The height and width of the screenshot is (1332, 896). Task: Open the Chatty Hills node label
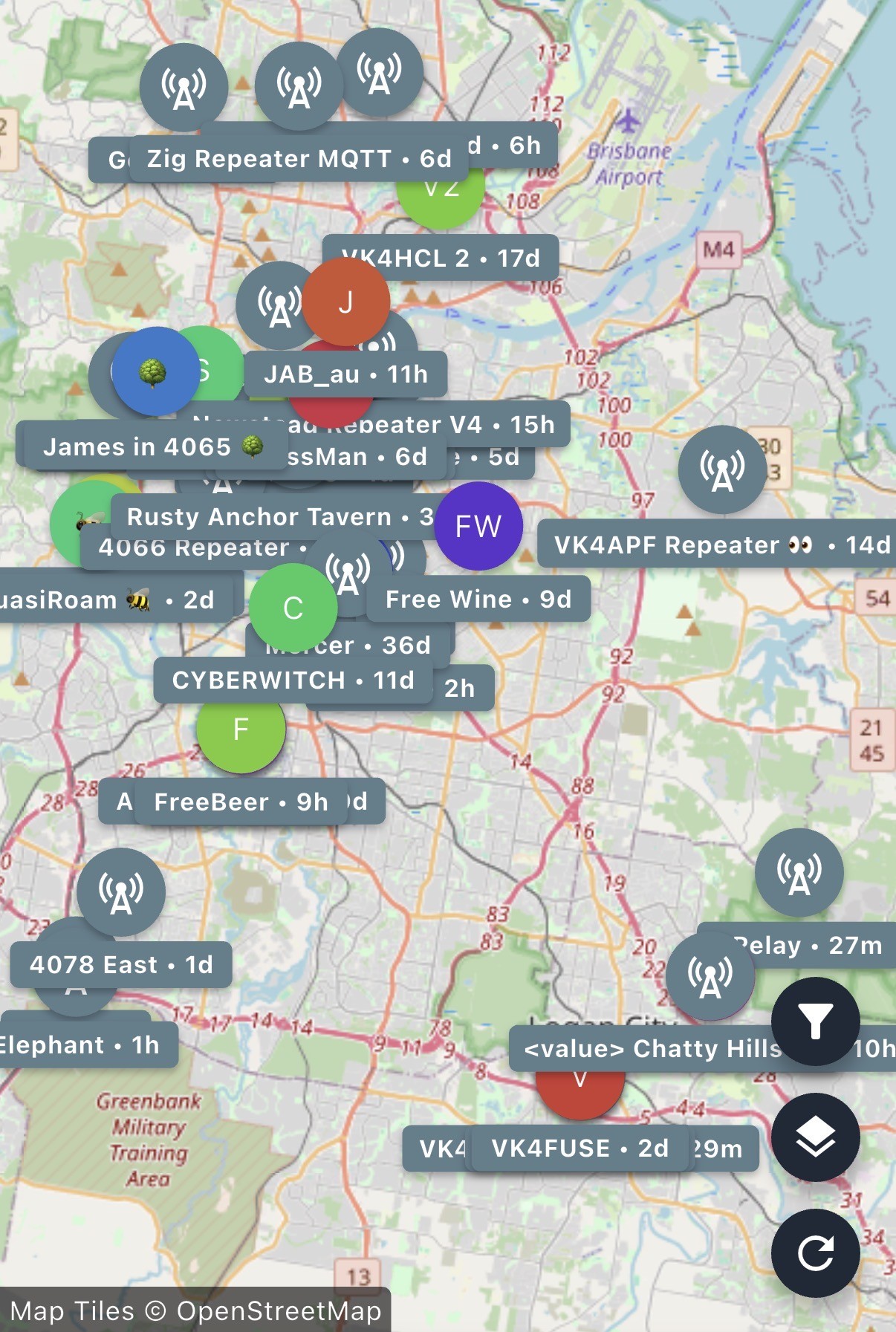tap(646, 1048)
